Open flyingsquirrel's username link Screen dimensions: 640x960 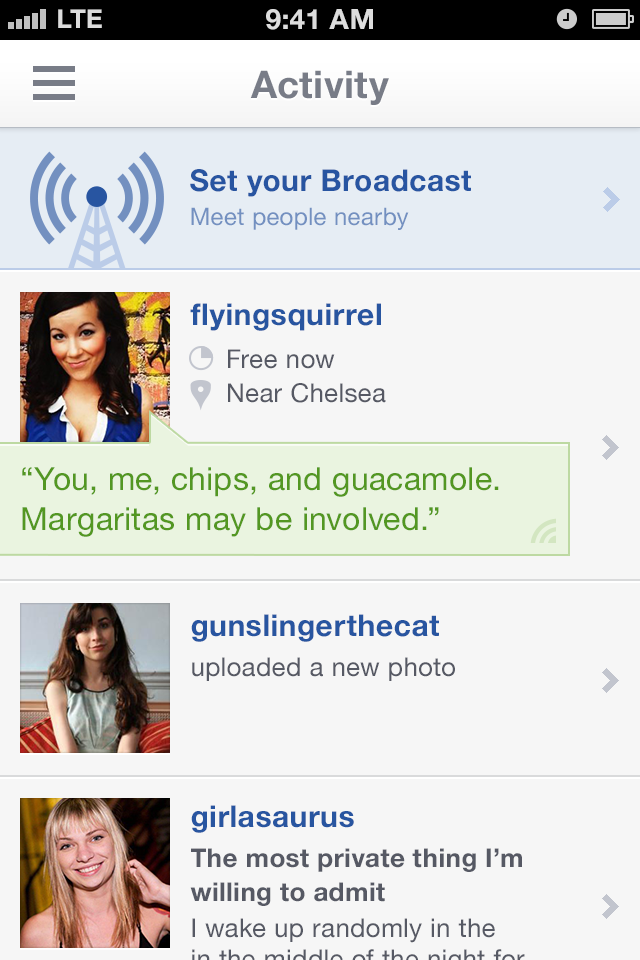click(286, 316)
